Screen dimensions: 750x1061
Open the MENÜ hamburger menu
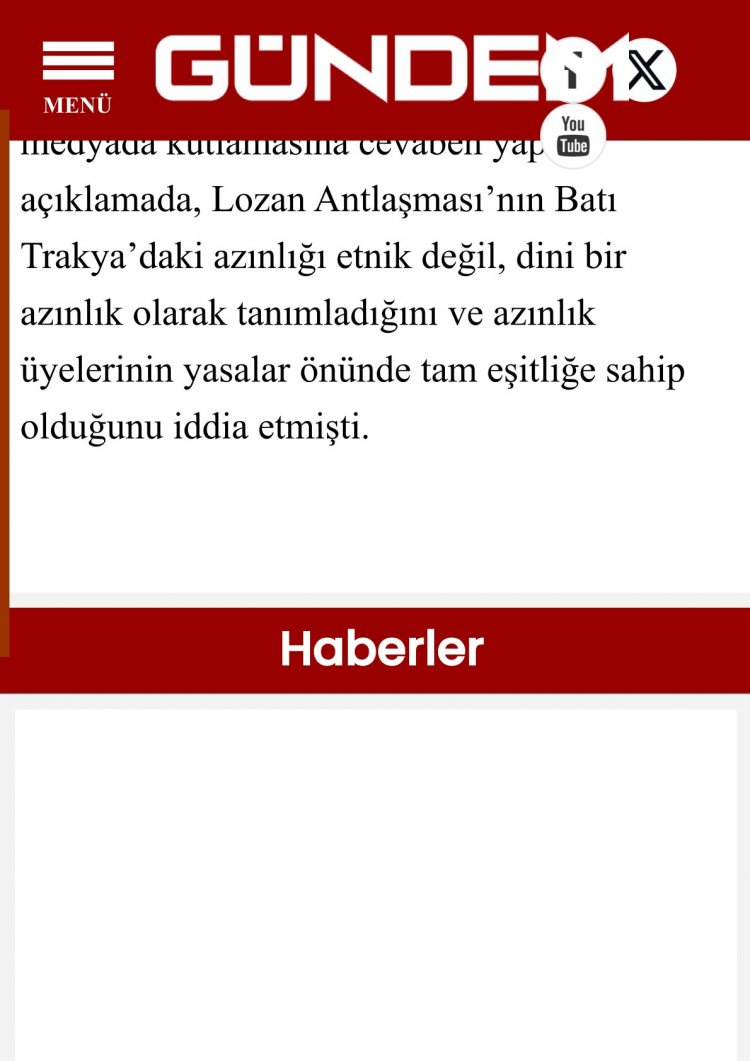point(77,77)
